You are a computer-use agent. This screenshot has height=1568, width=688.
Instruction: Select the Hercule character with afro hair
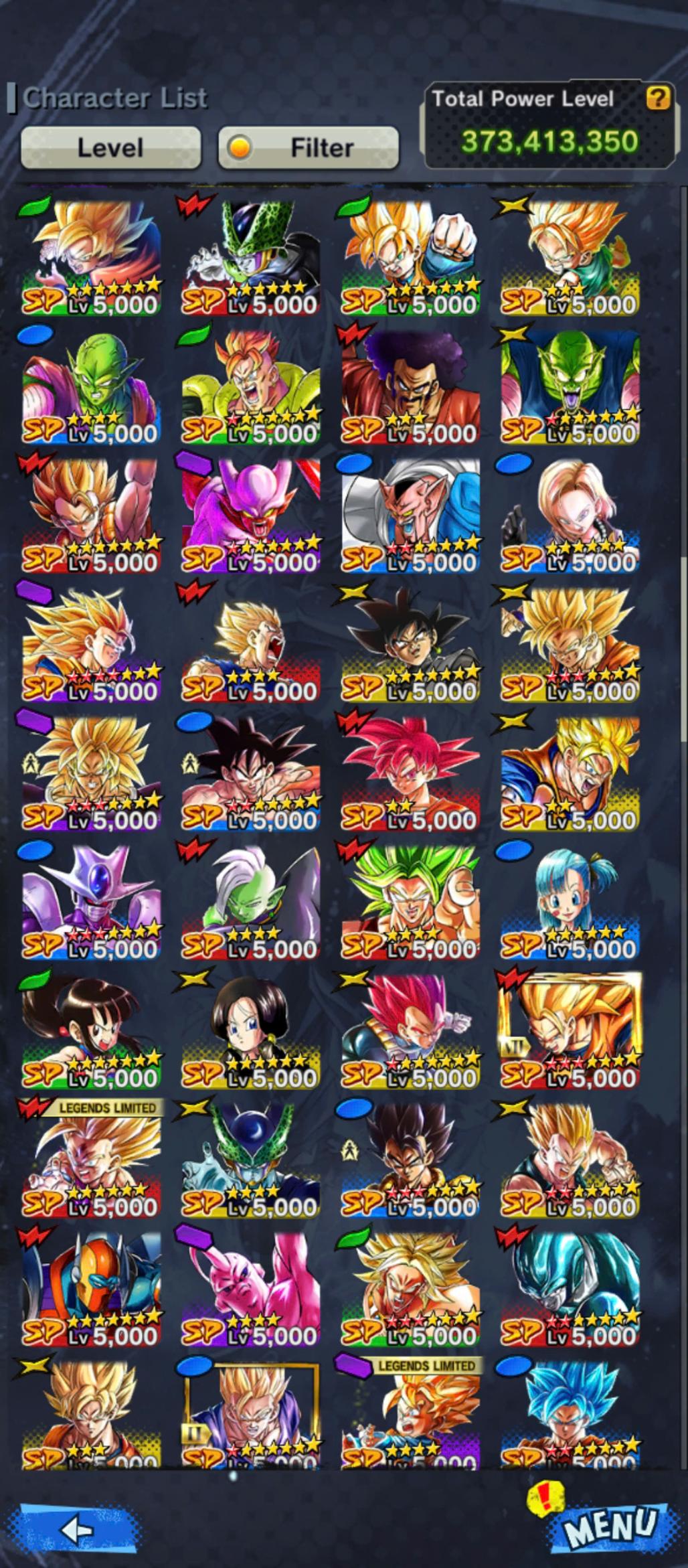410,385
